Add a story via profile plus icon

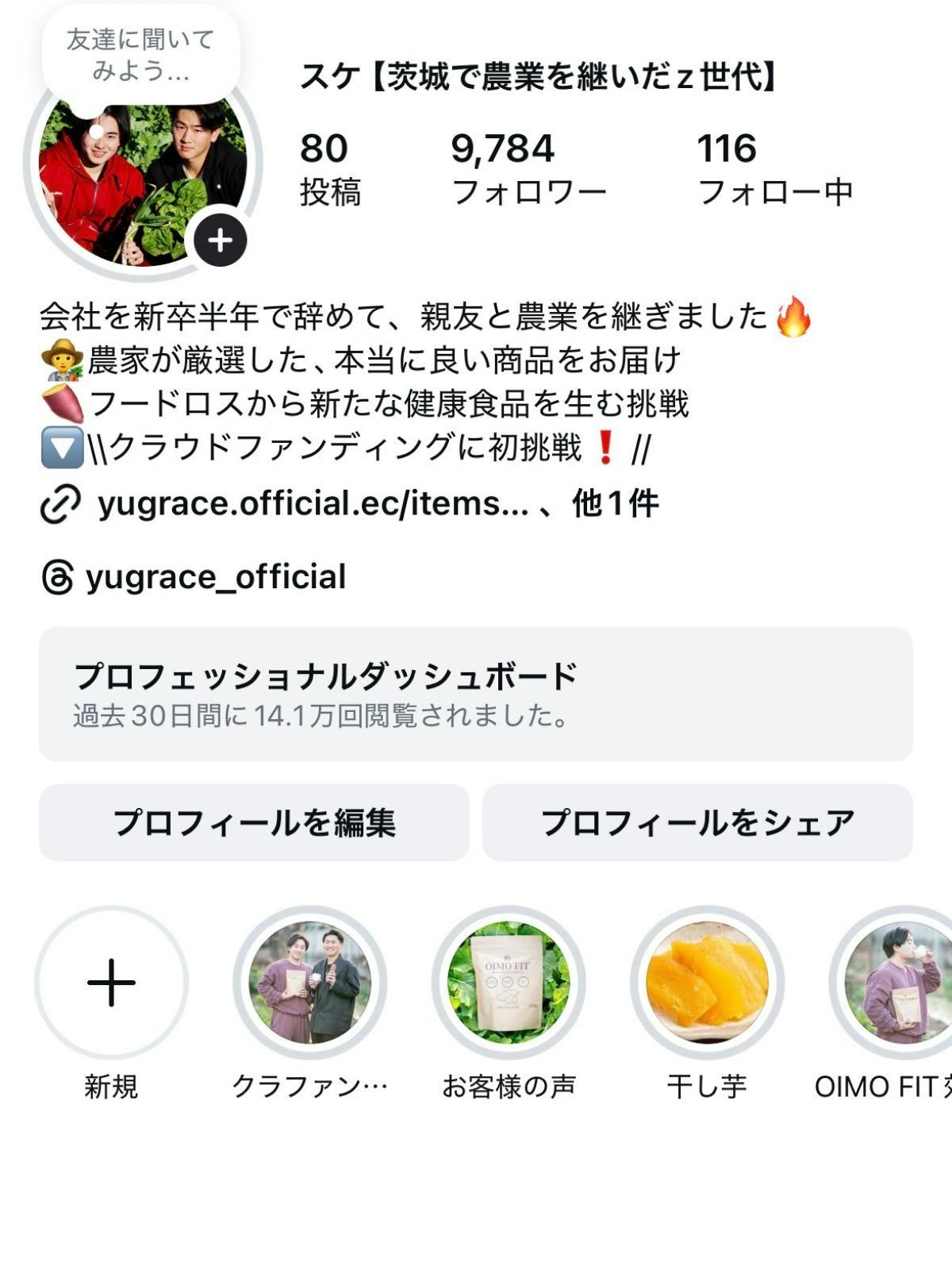[221, 240]
